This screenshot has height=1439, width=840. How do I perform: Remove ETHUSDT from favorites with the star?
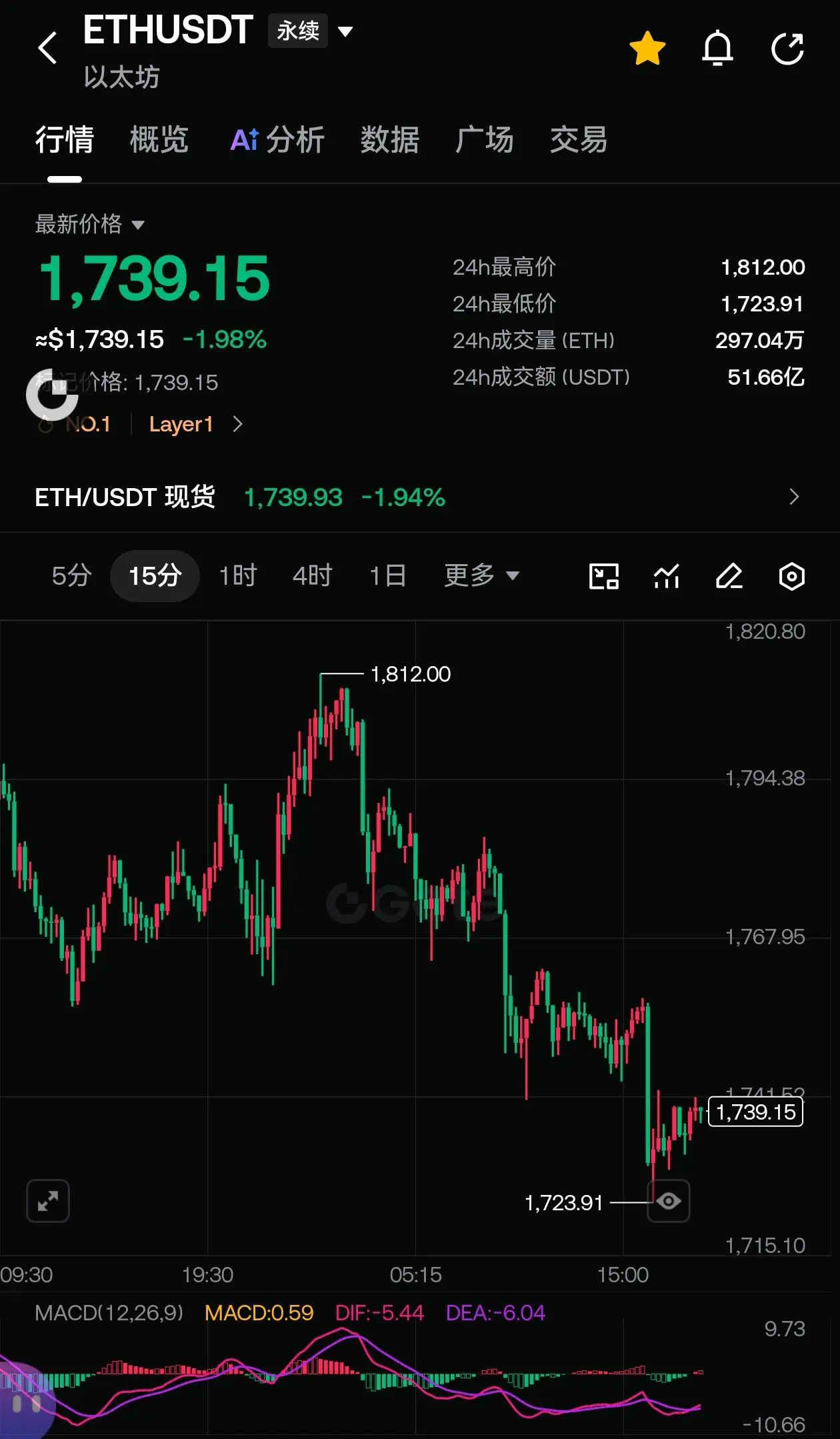[647, 49]
